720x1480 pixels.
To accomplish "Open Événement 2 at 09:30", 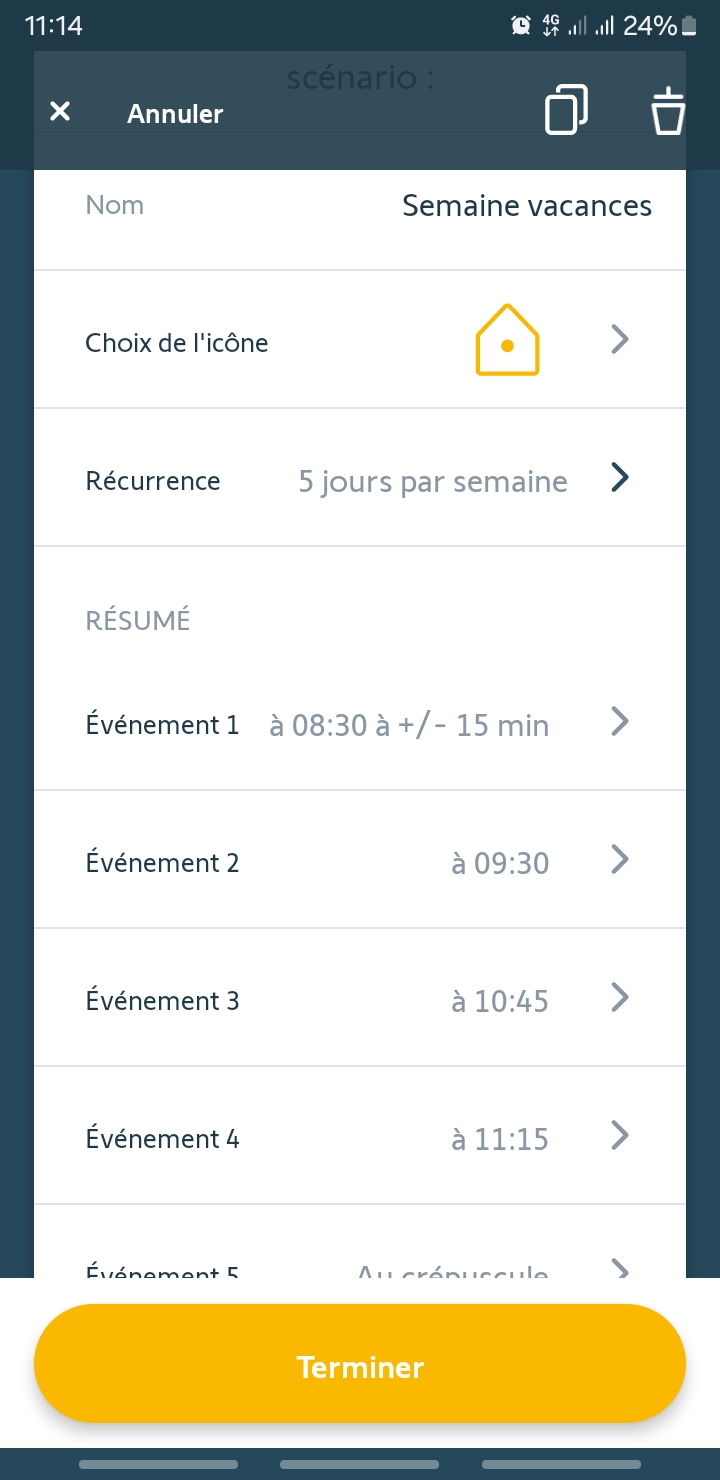I will 360,860.
